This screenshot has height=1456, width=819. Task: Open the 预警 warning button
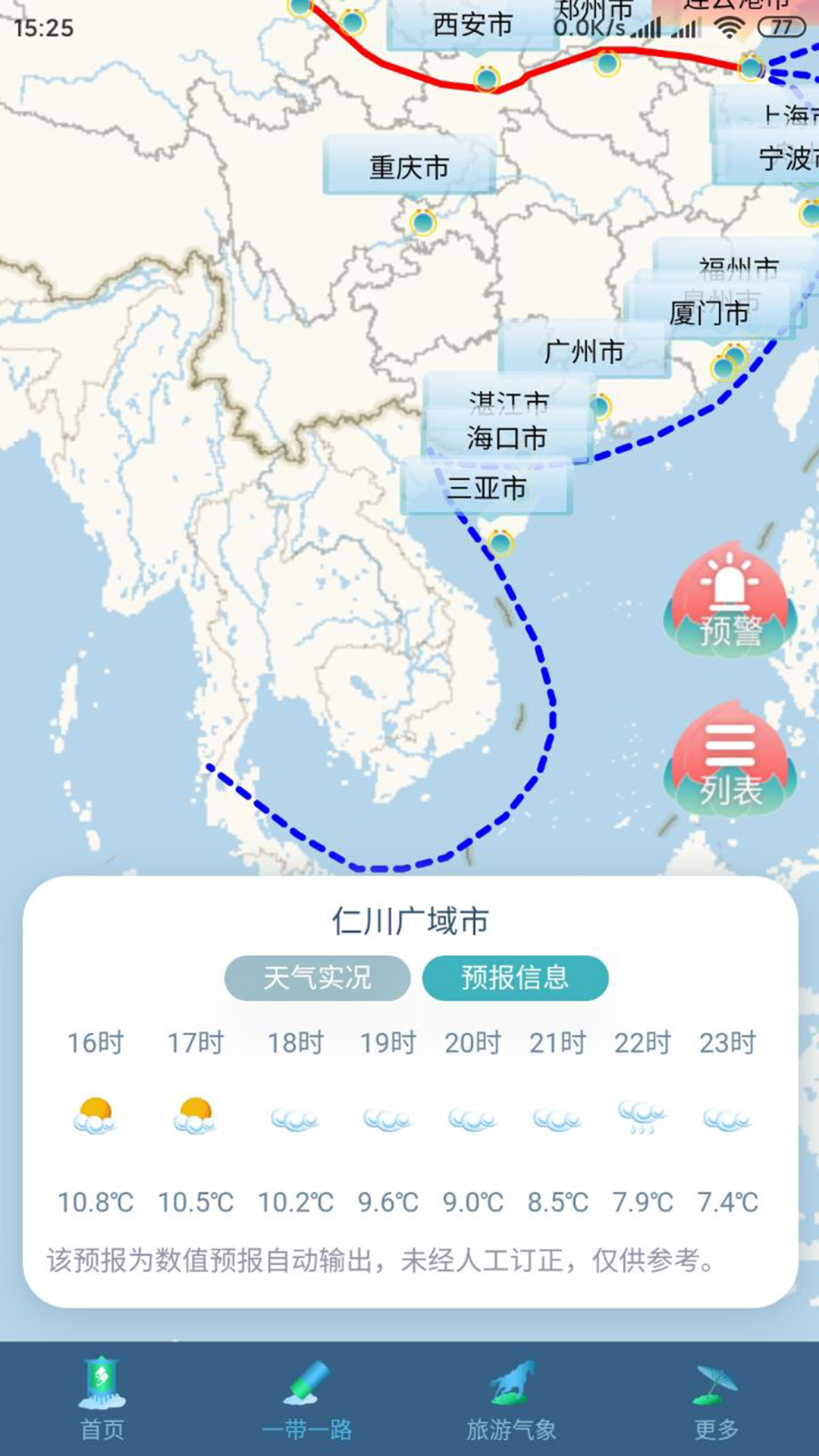coord(730,601)
